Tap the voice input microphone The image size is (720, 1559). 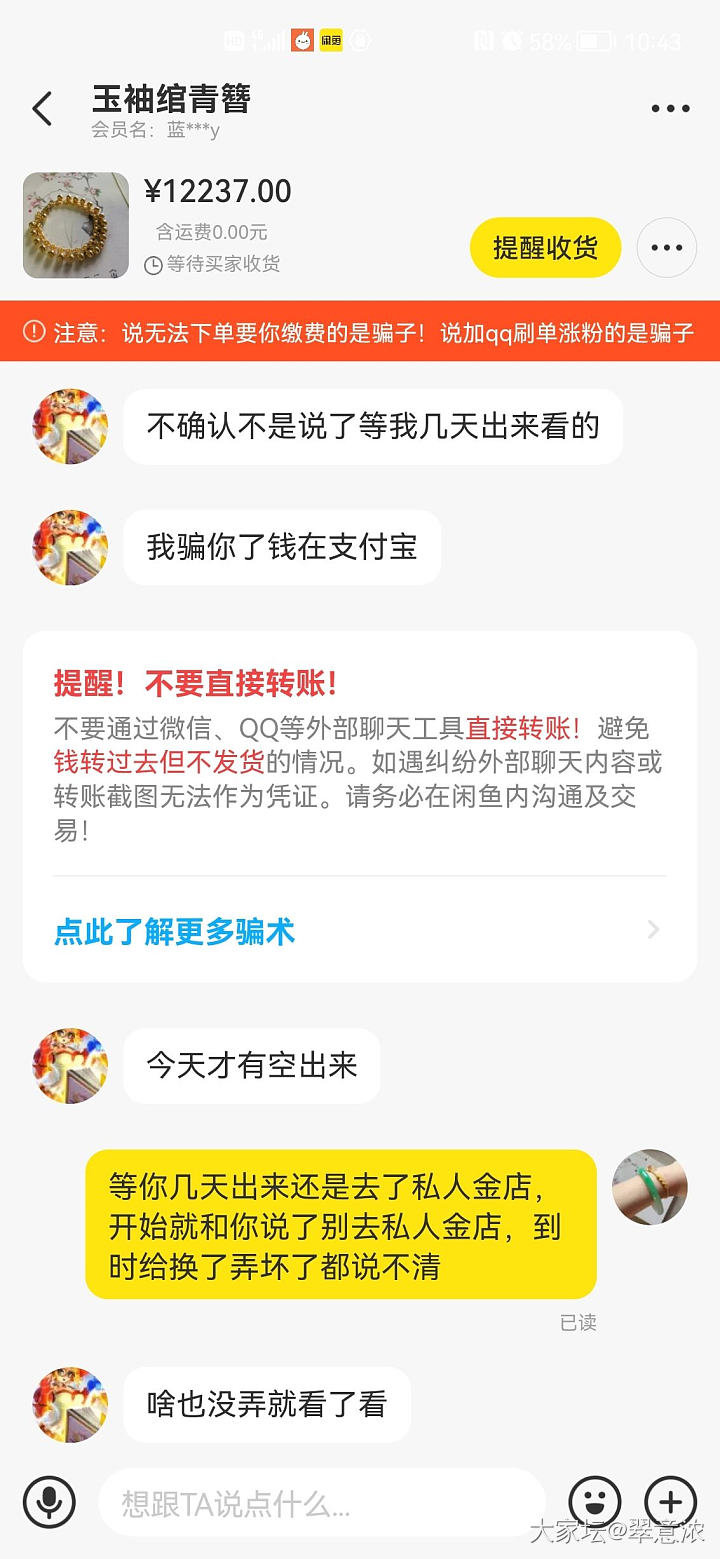pyautogui.click(x=49, y=1502)
